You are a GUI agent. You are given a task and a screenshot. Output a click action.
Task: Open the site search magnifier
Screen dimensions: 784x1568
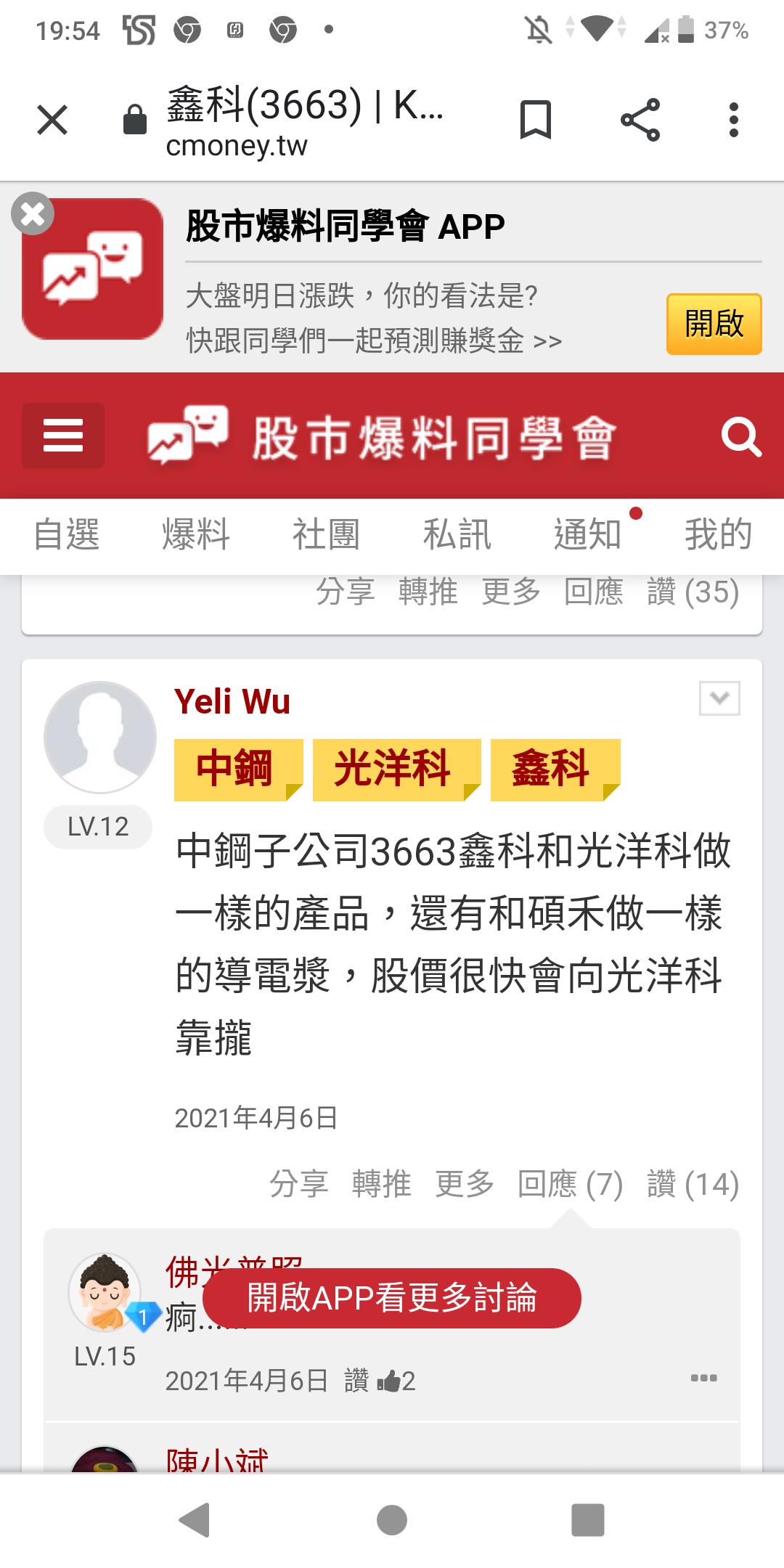pyautogui.click(x=740, y=436)
